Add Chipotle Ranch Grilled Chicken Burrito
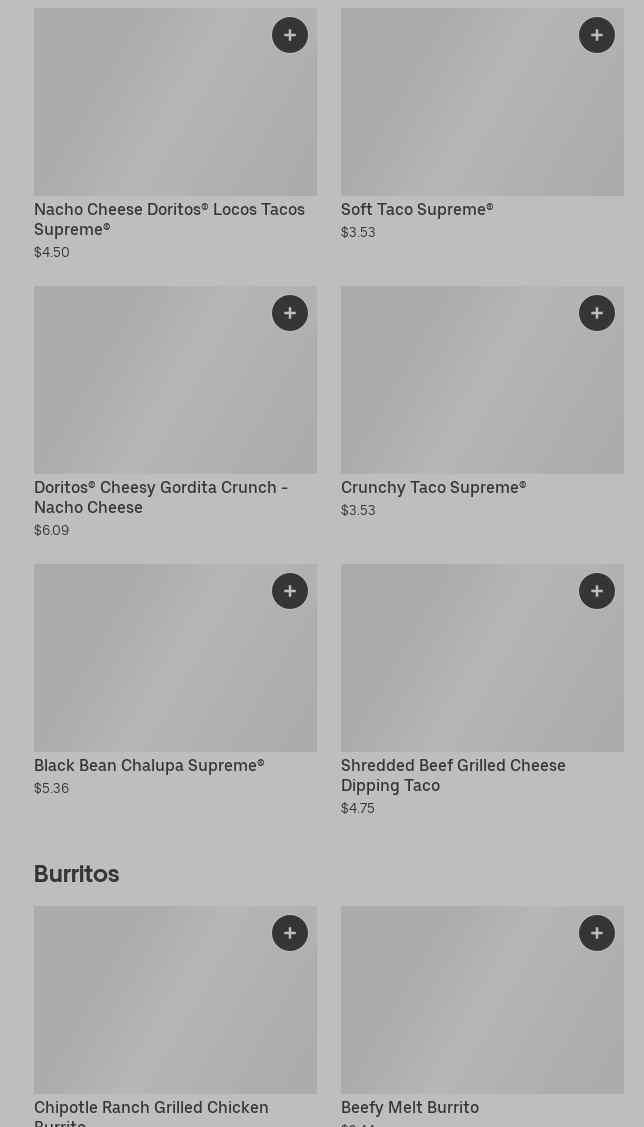This screenshot has width=644, height=1127. [290, 933]
